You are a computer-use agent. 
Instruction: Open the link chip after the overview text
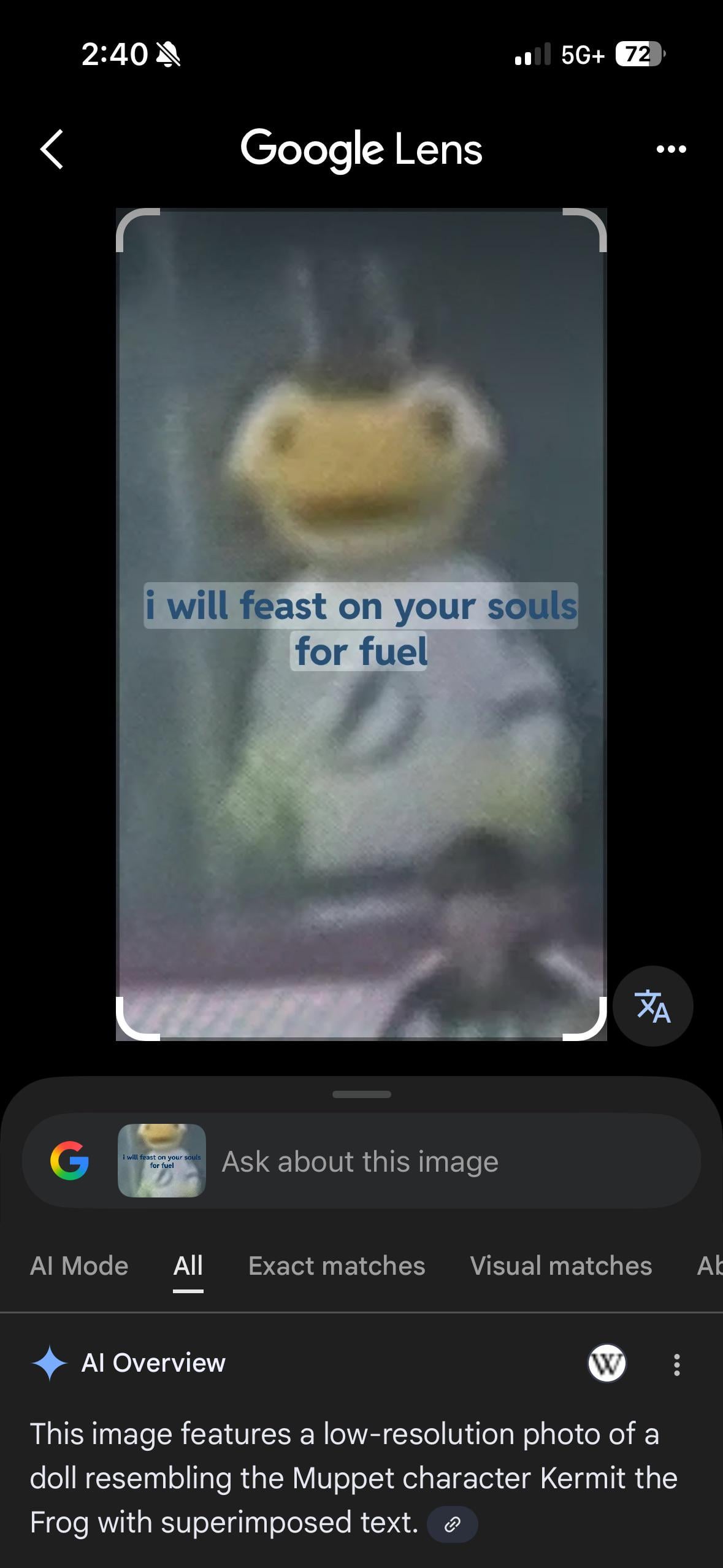coord(452,1524)
